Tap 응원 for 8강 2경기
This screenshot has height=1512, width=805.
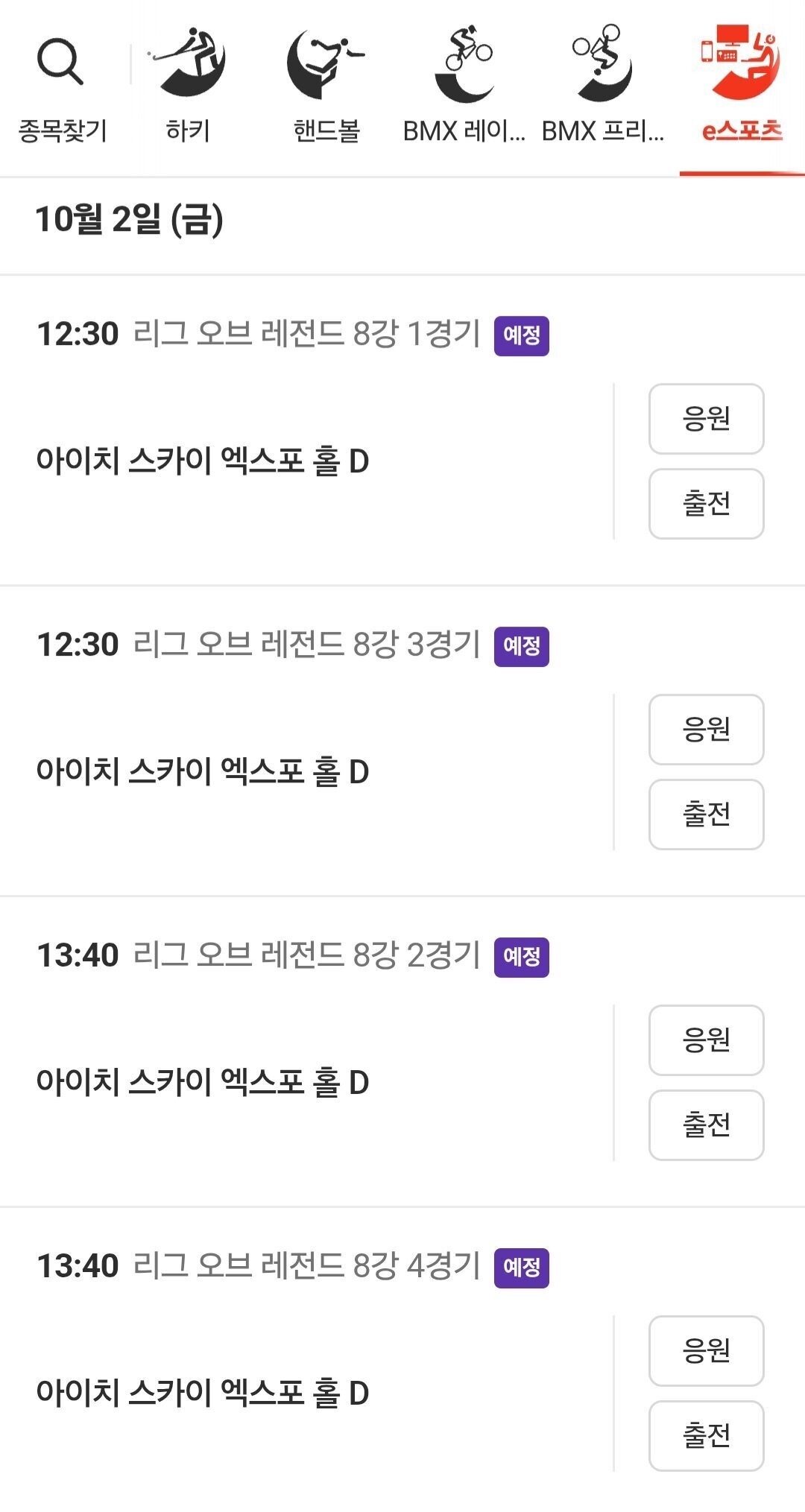tap(707, 1040)
